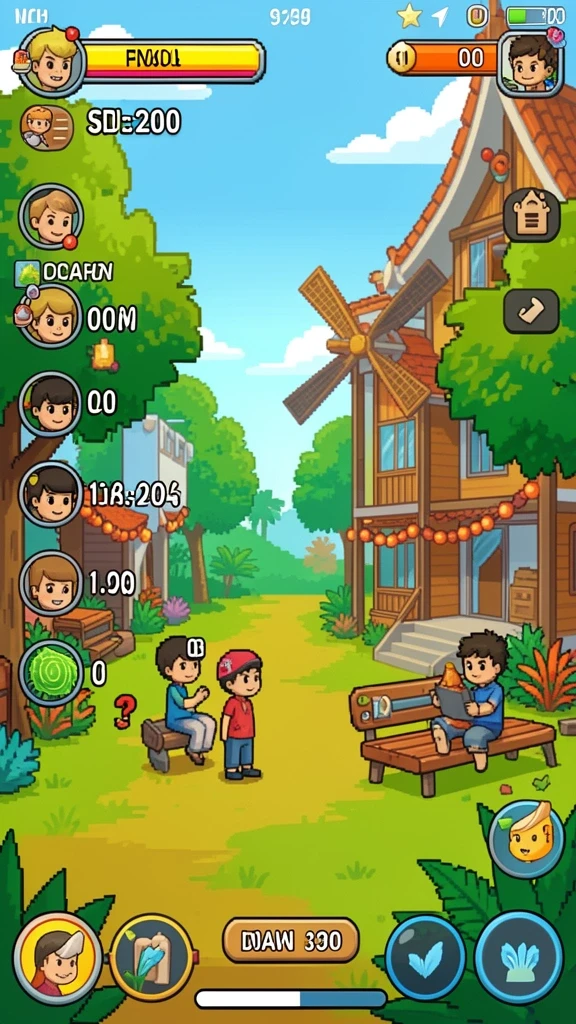
Task: Tap the green cabbage item icon
Action: pyautogui.click(x=50, y=672)
